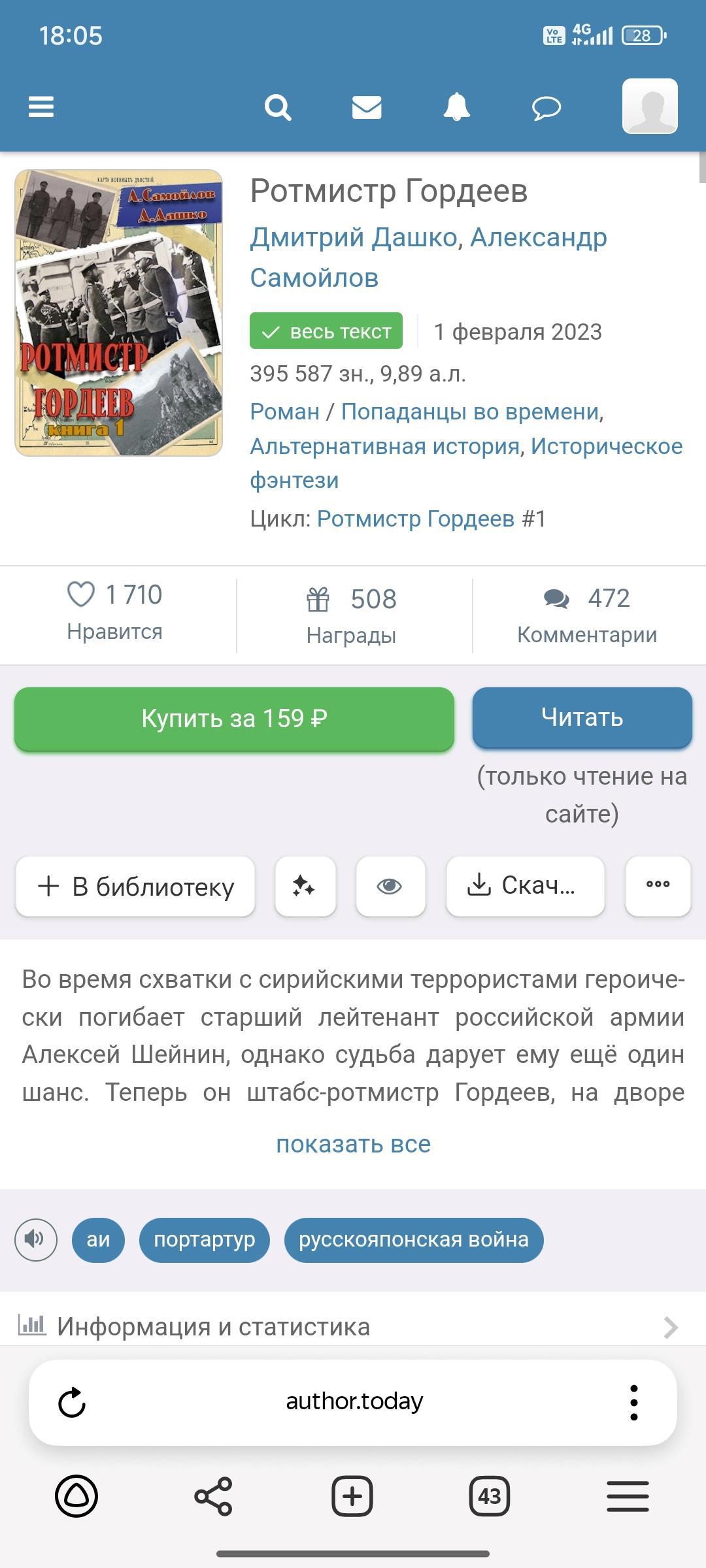Open browser tabs counter showing 43

click(x=489, y=1495)
